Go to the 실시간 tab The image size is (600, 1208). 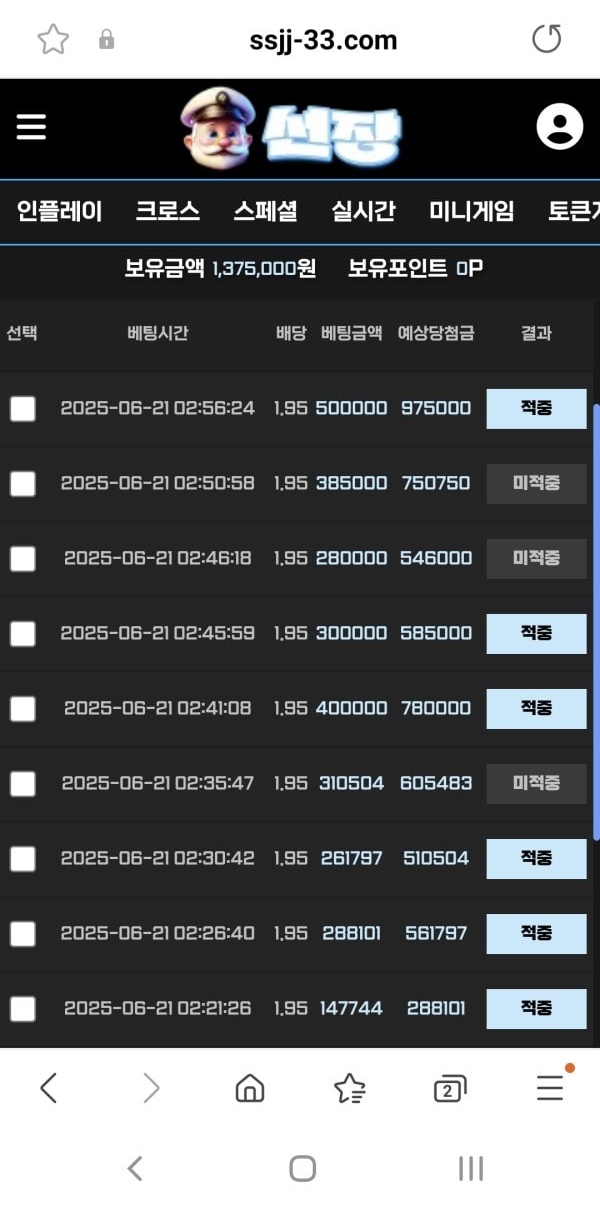(363, 211)
